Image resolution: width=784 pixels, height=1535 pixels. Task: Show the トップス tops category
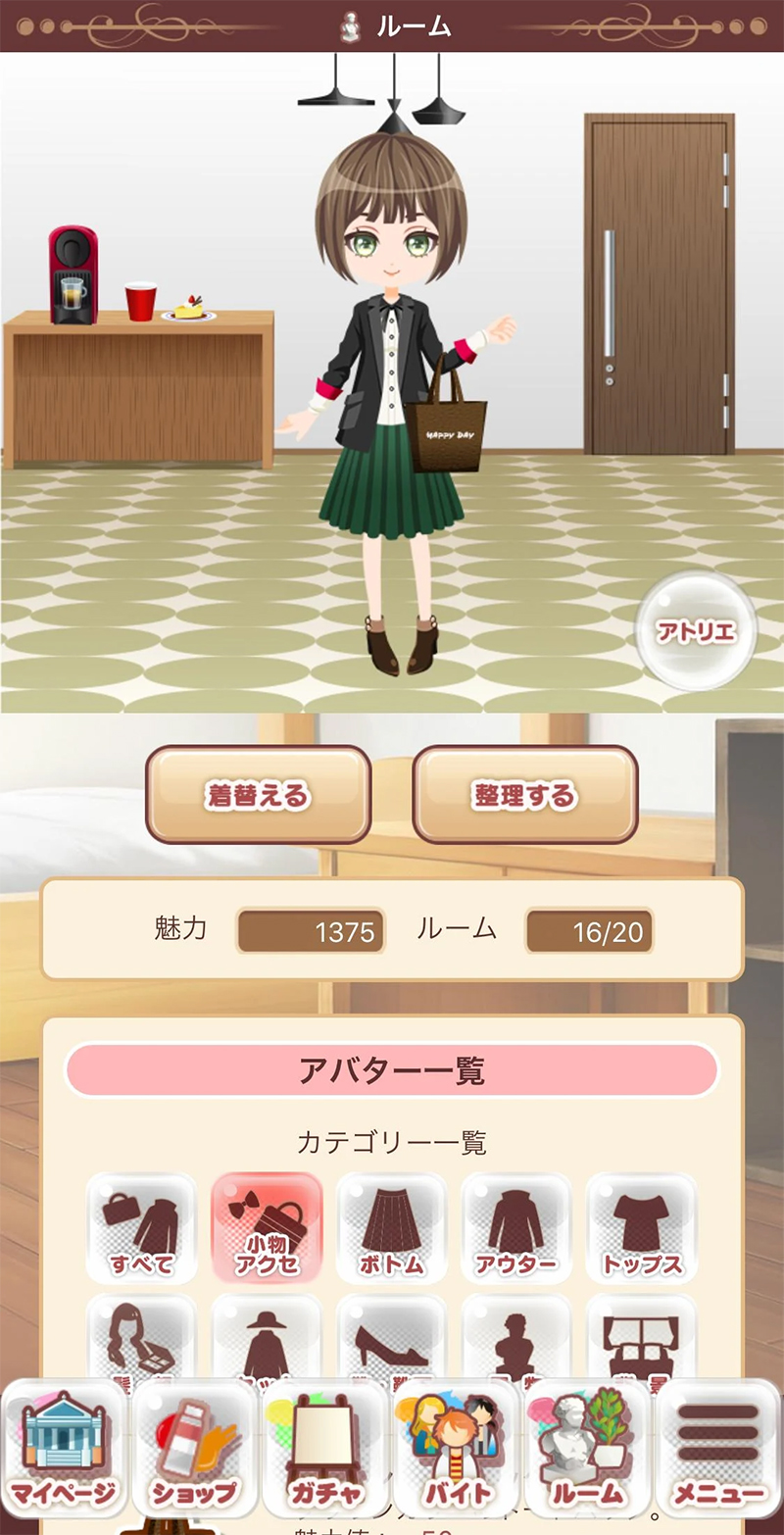click(641, 1228)
